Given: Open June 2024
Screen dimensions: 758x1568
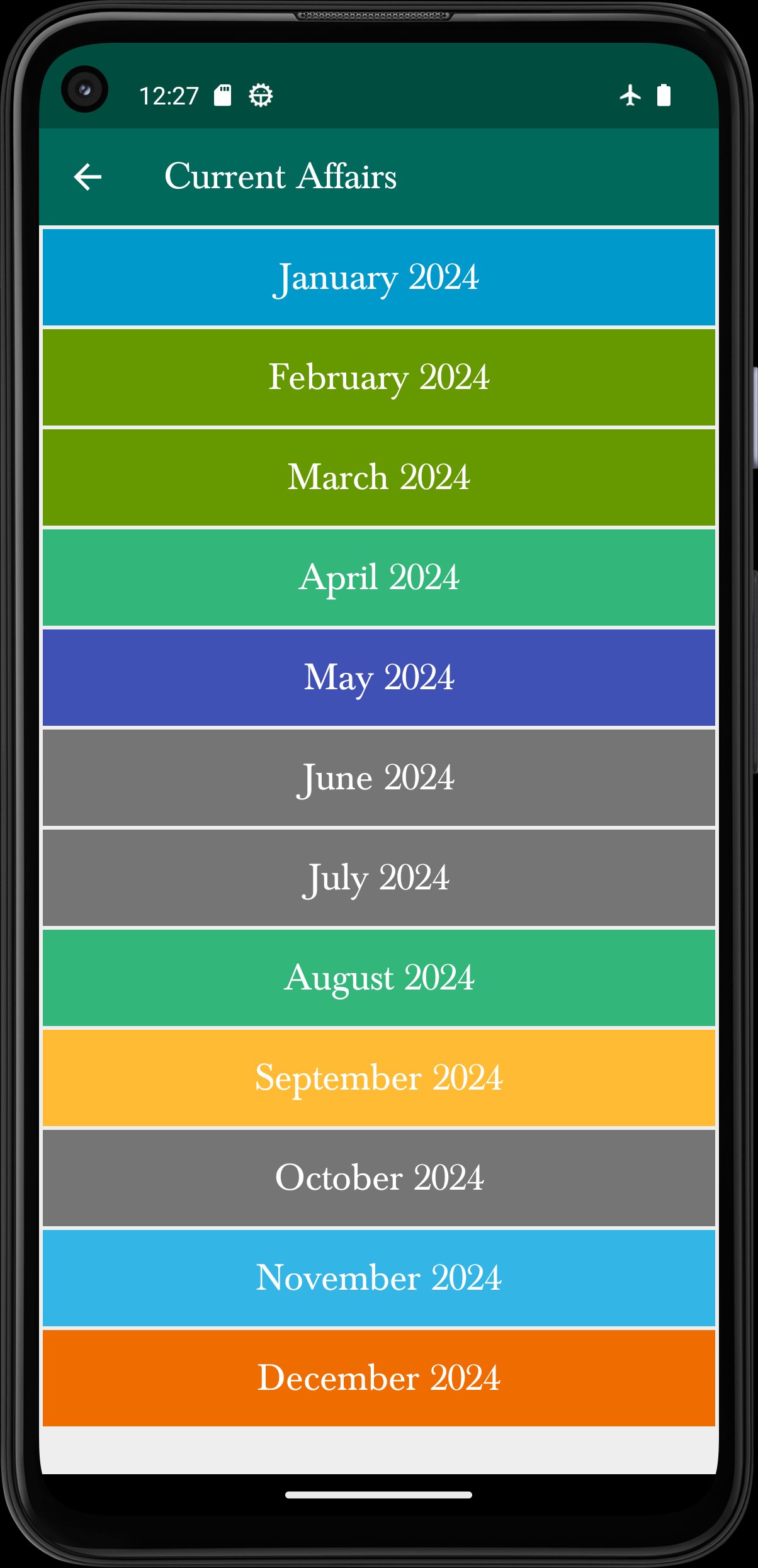Looking at the screenshot, I should click(379, 778).
